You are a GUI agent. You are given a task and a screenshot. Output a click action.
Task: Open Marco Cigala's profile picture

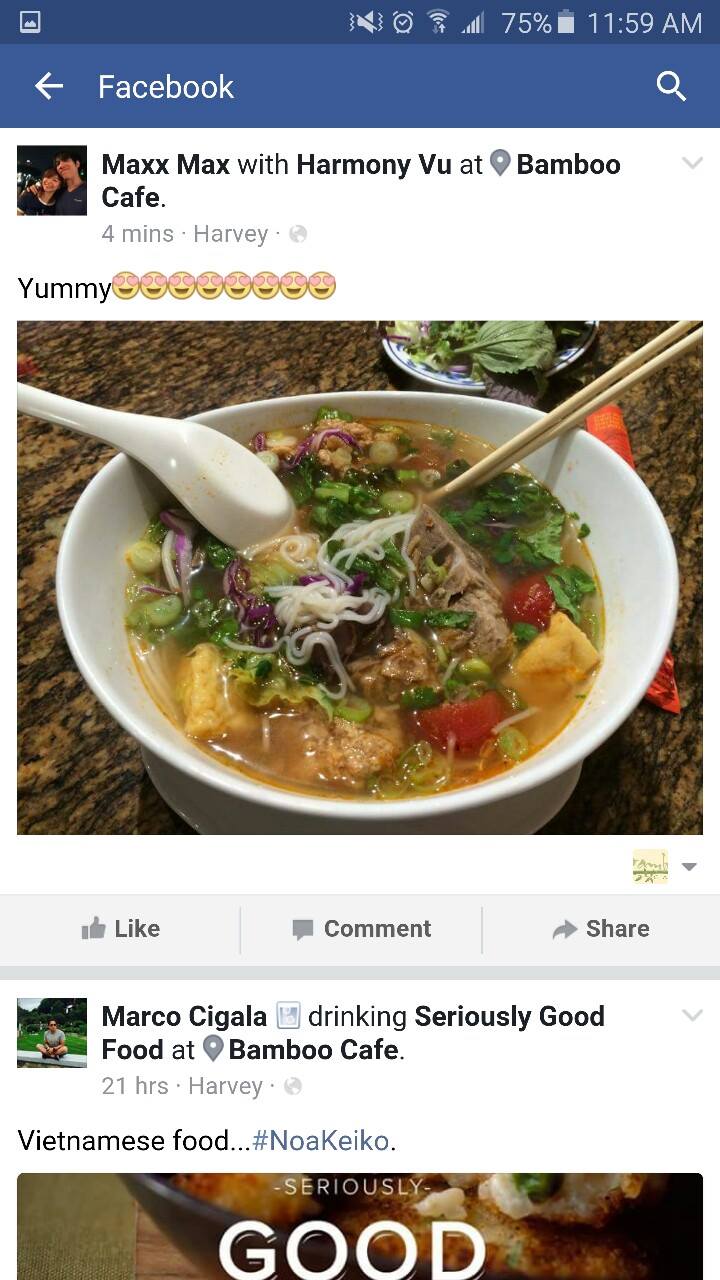click(52, 1032)
